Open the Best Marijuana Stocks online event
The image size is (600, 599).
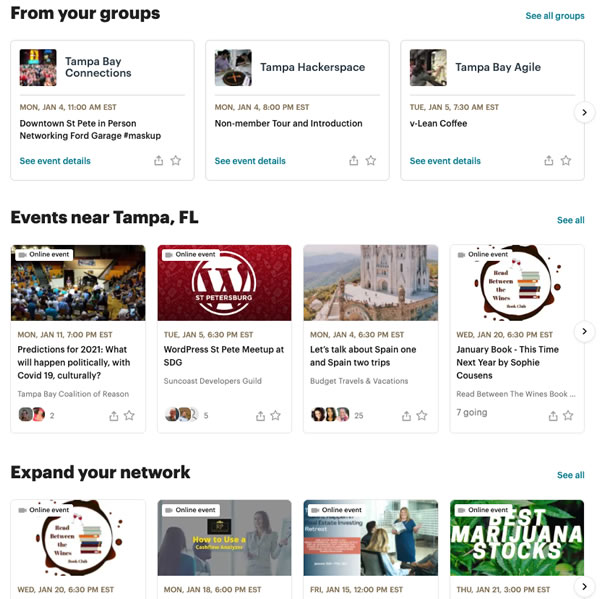tap(517, 540)
